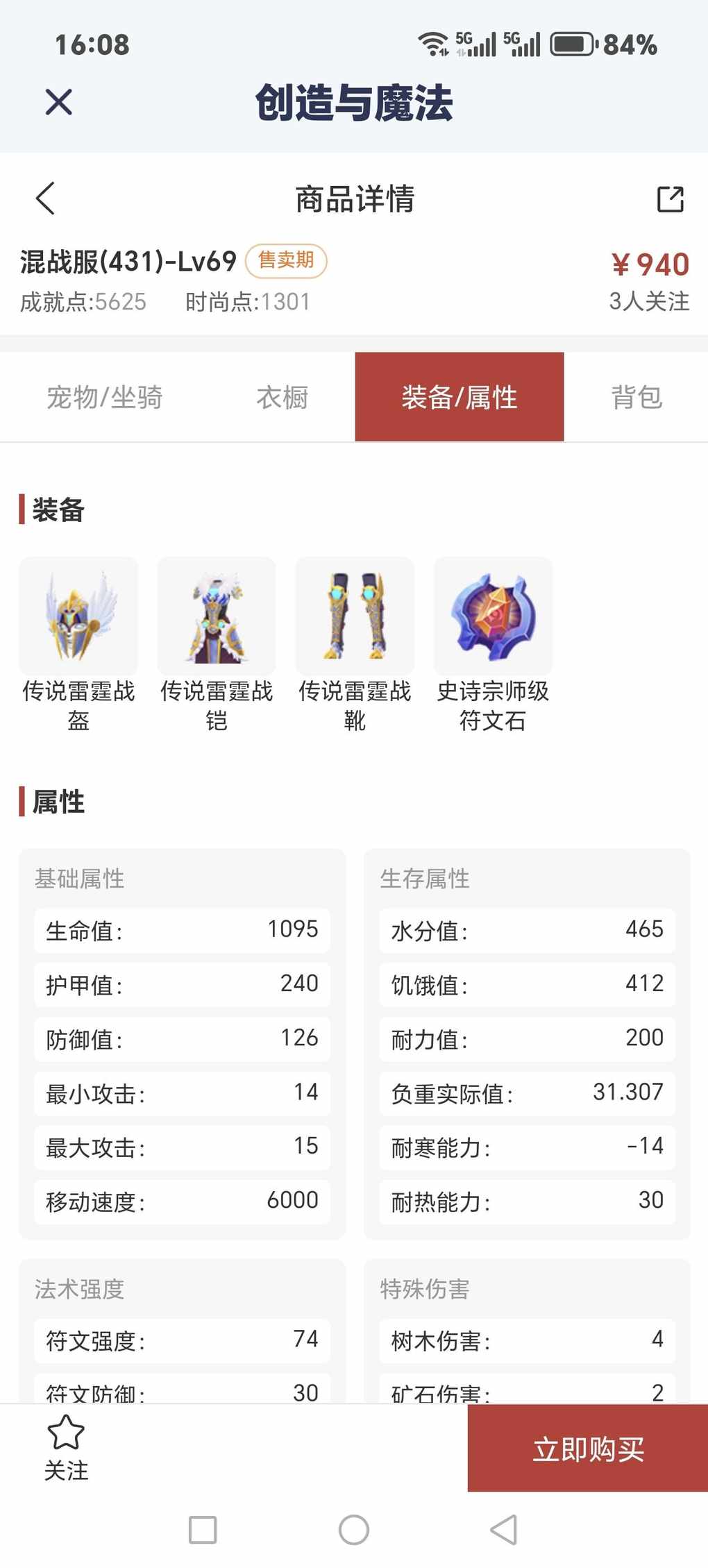Select the 装备/属性 tab
Viewport: 708px width, 1568px height.
(459, 397)
